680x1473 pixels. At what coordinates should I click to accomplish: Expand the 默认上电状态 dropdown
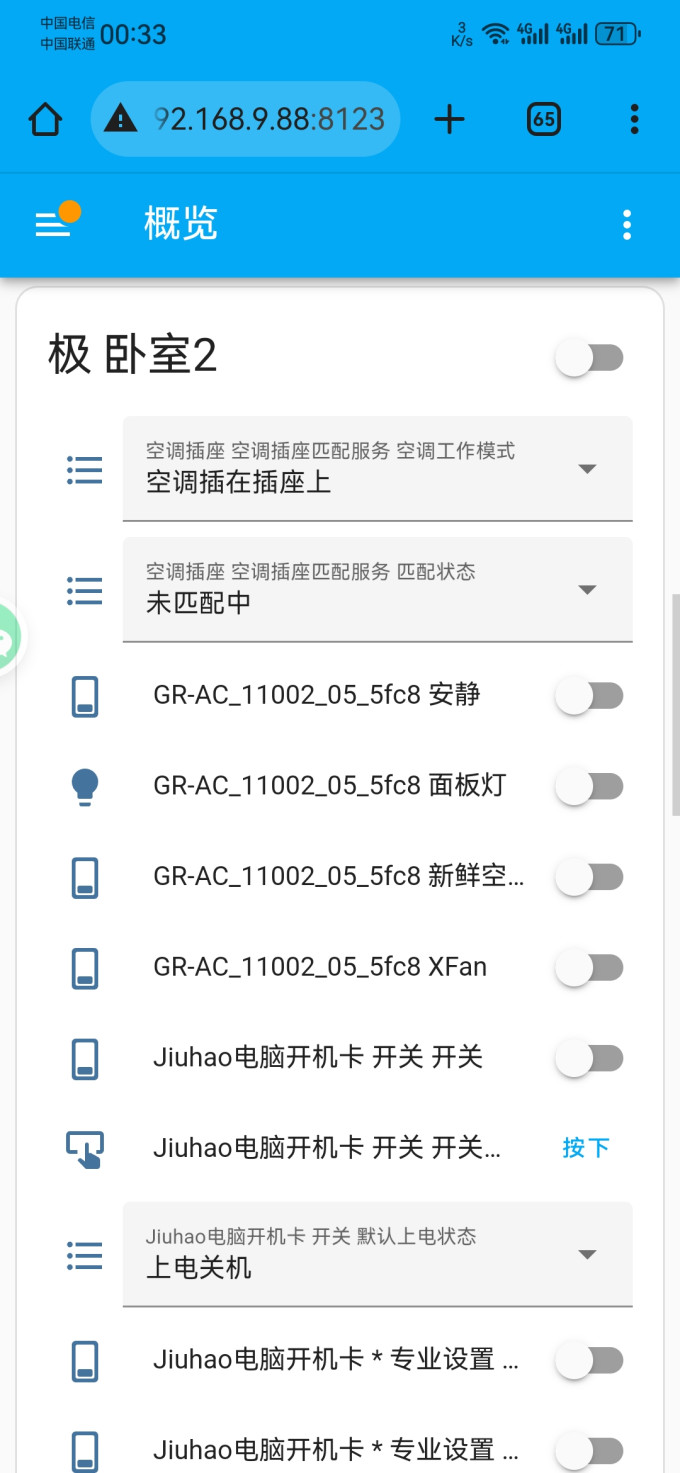[378, 1253]
